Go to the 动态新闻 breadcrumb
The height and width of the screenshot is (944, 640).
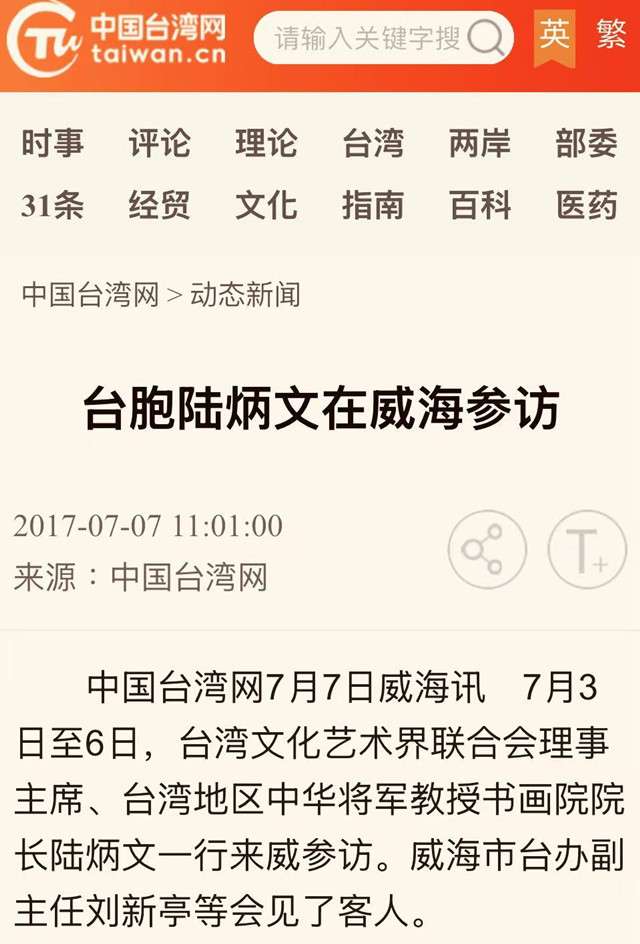[245, 295]
